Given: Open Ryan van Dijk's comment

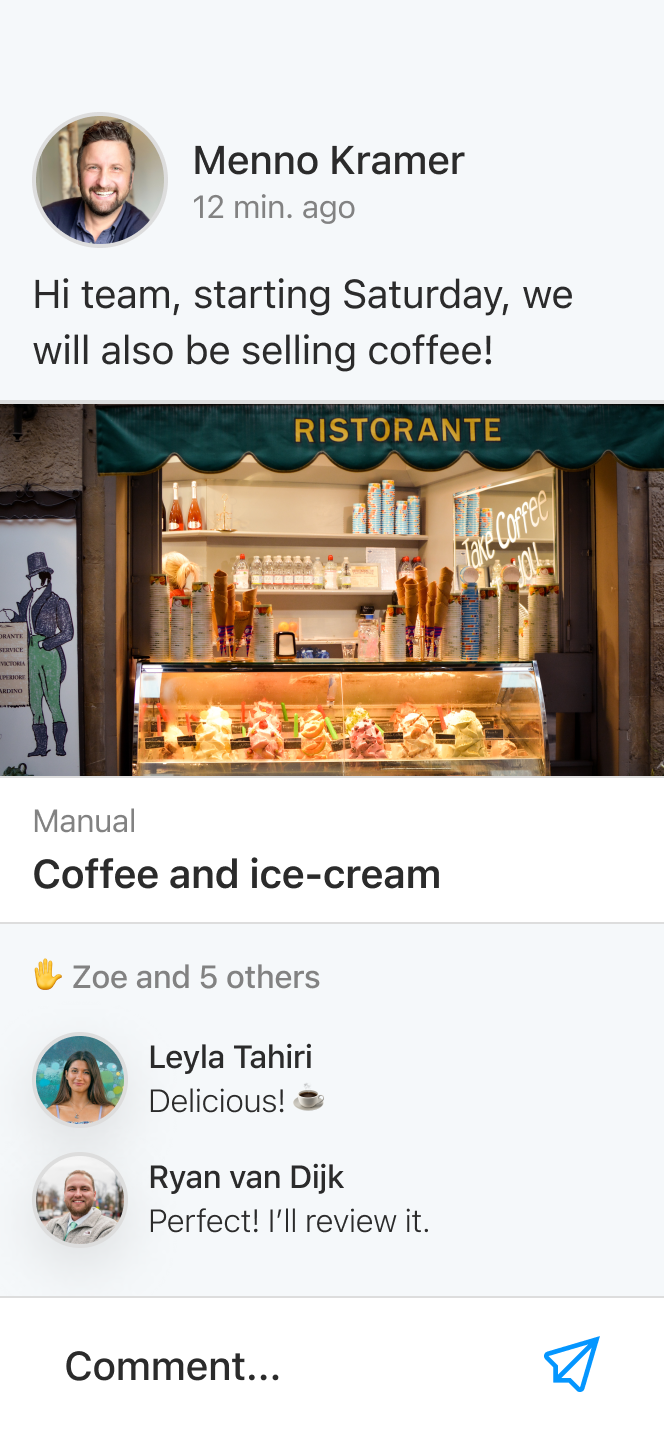Looking at the screenshot, I should coord(288,1200).
